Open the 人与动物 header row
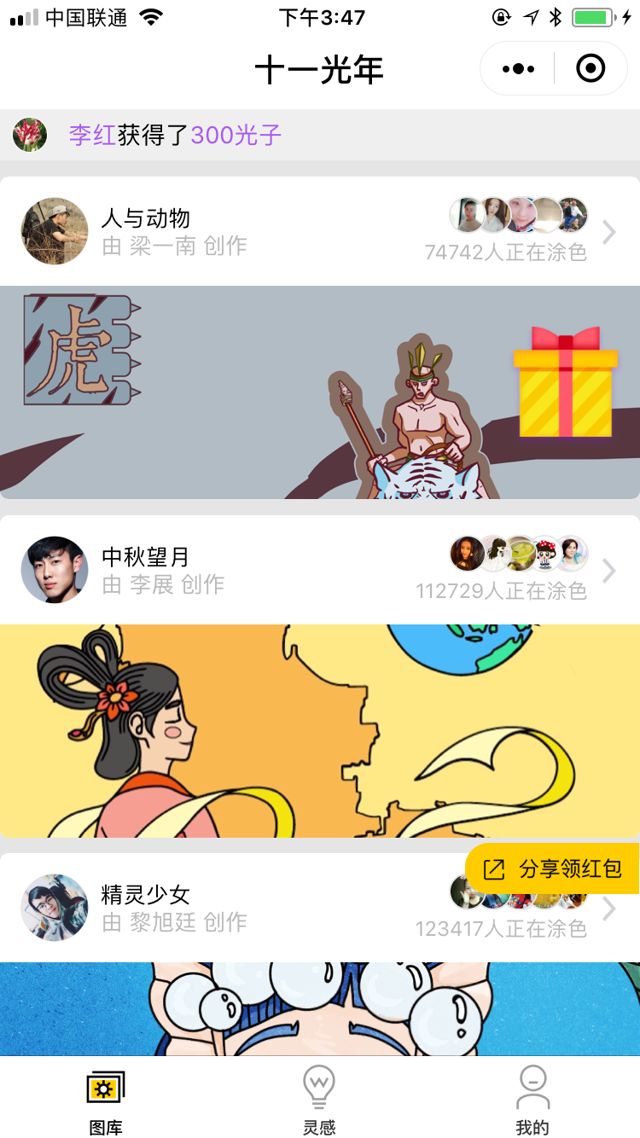This screenshot has height=1138, width=640. (x=320, y=231)
